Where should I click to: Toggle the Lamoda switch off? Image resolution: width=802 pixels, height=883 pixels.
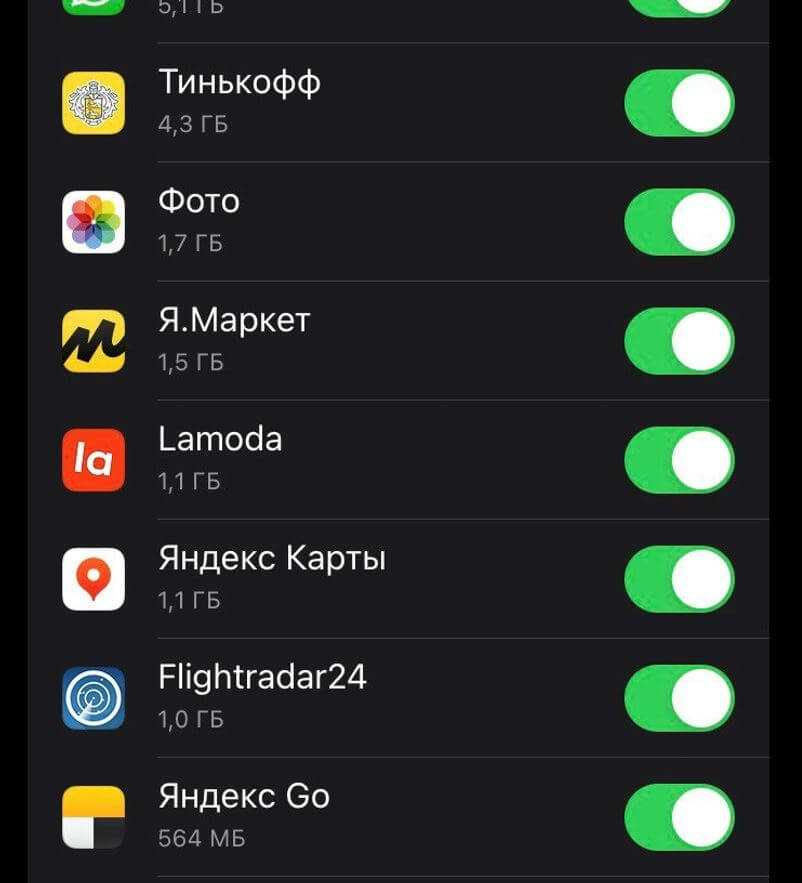[x=679, y=460]
